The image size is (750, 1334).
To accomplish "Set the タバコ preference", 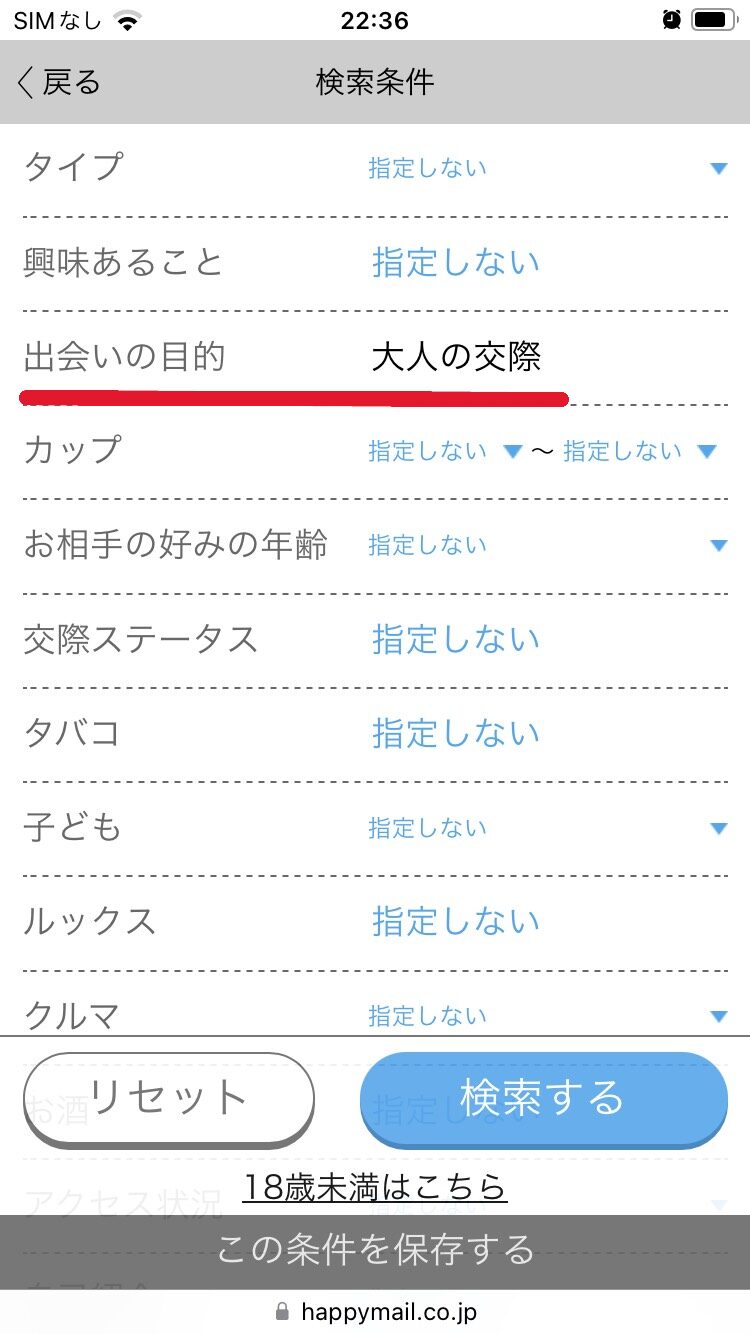I will [456, 733].
